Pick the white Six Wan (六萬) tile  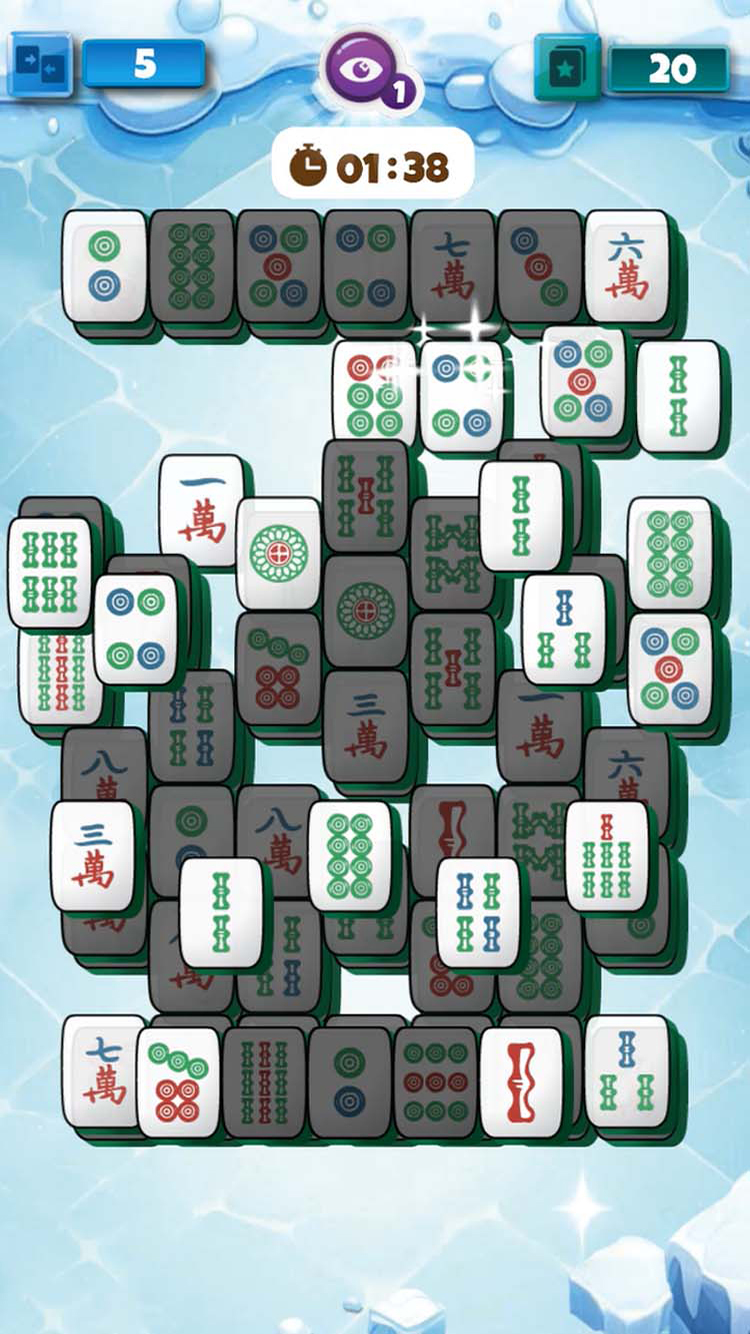click(626, 266)
